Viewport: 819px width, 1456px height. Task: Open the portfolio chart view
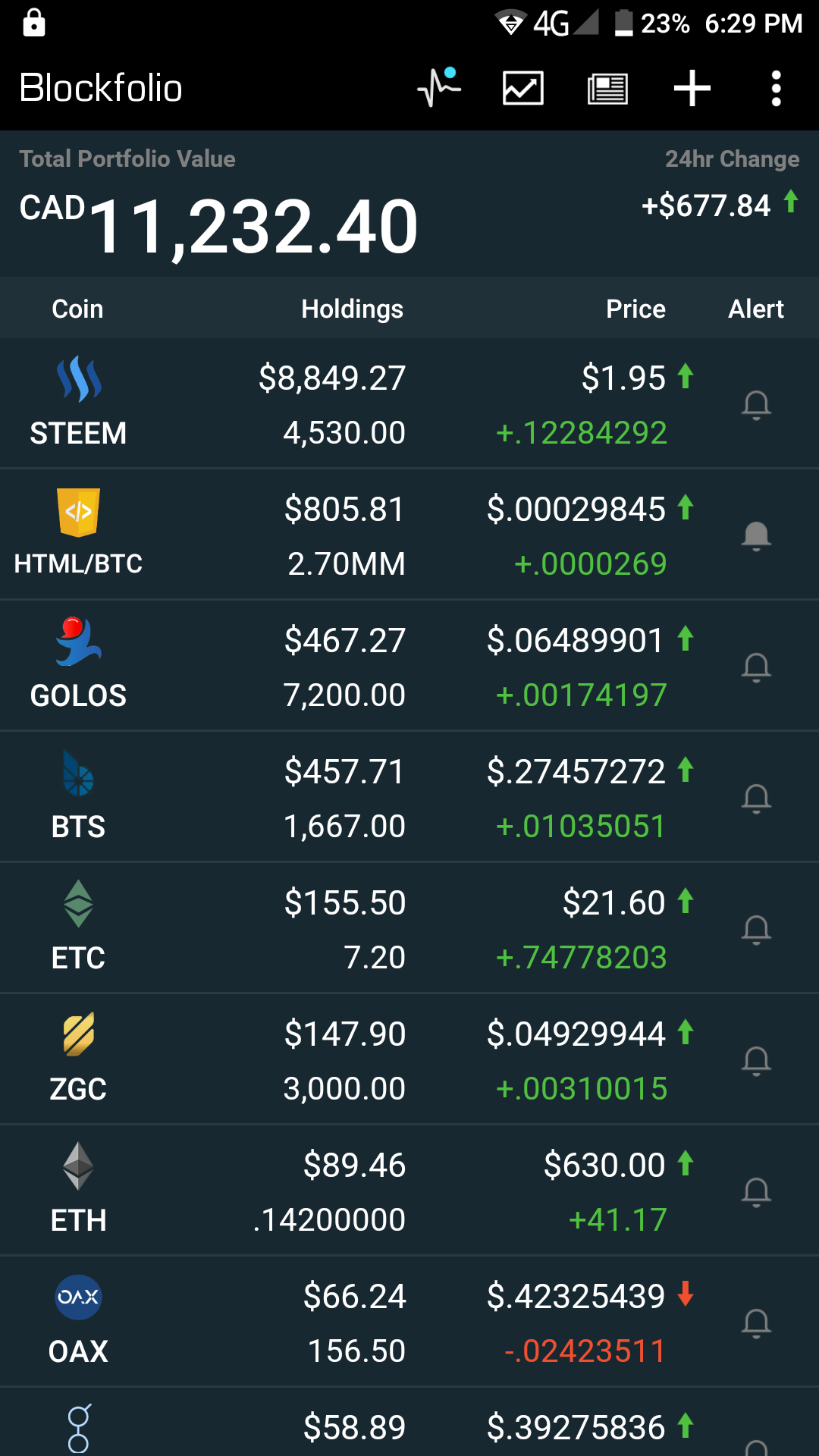point(523,88)
